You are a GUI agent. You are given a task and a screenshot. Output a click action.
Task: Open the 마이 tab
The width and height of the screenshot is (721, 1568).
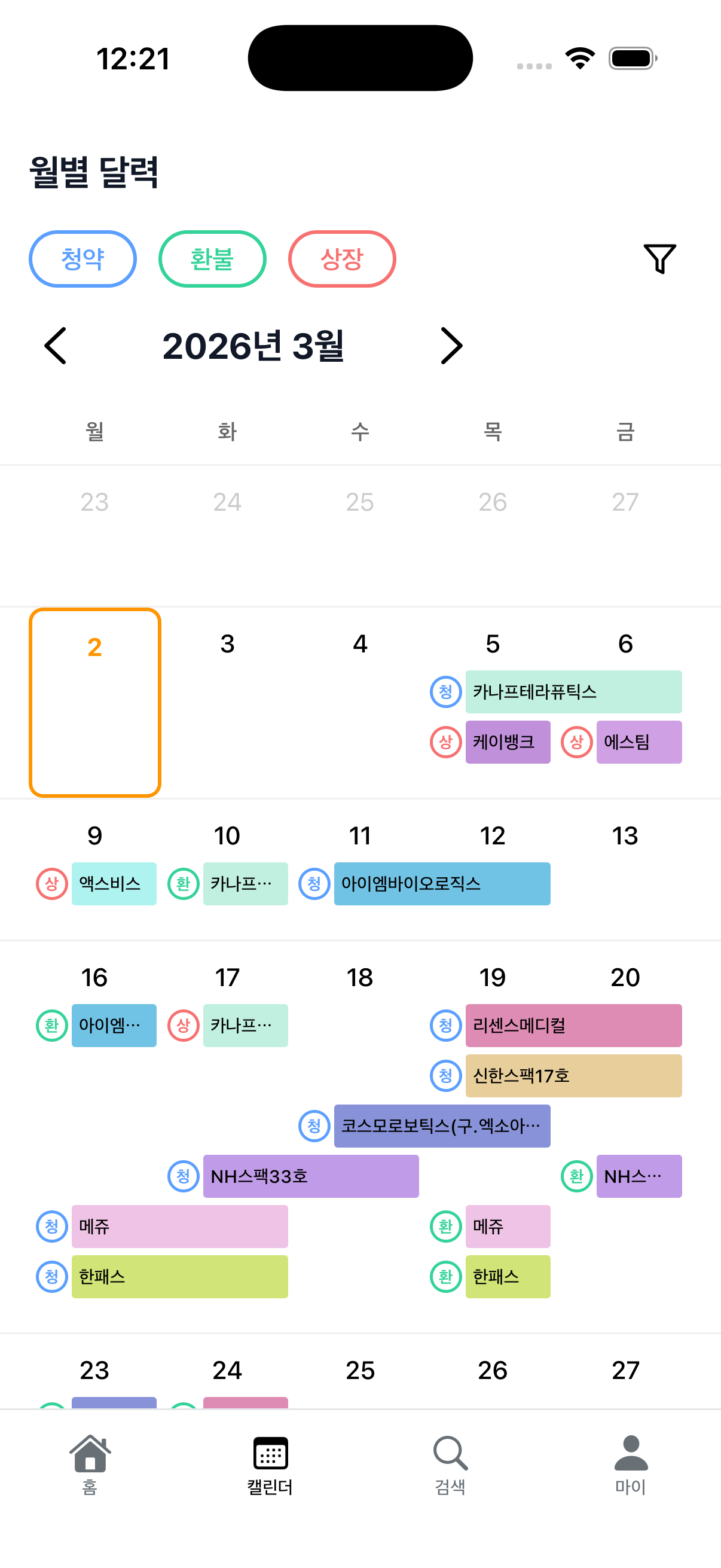(x=630, y=1457)
